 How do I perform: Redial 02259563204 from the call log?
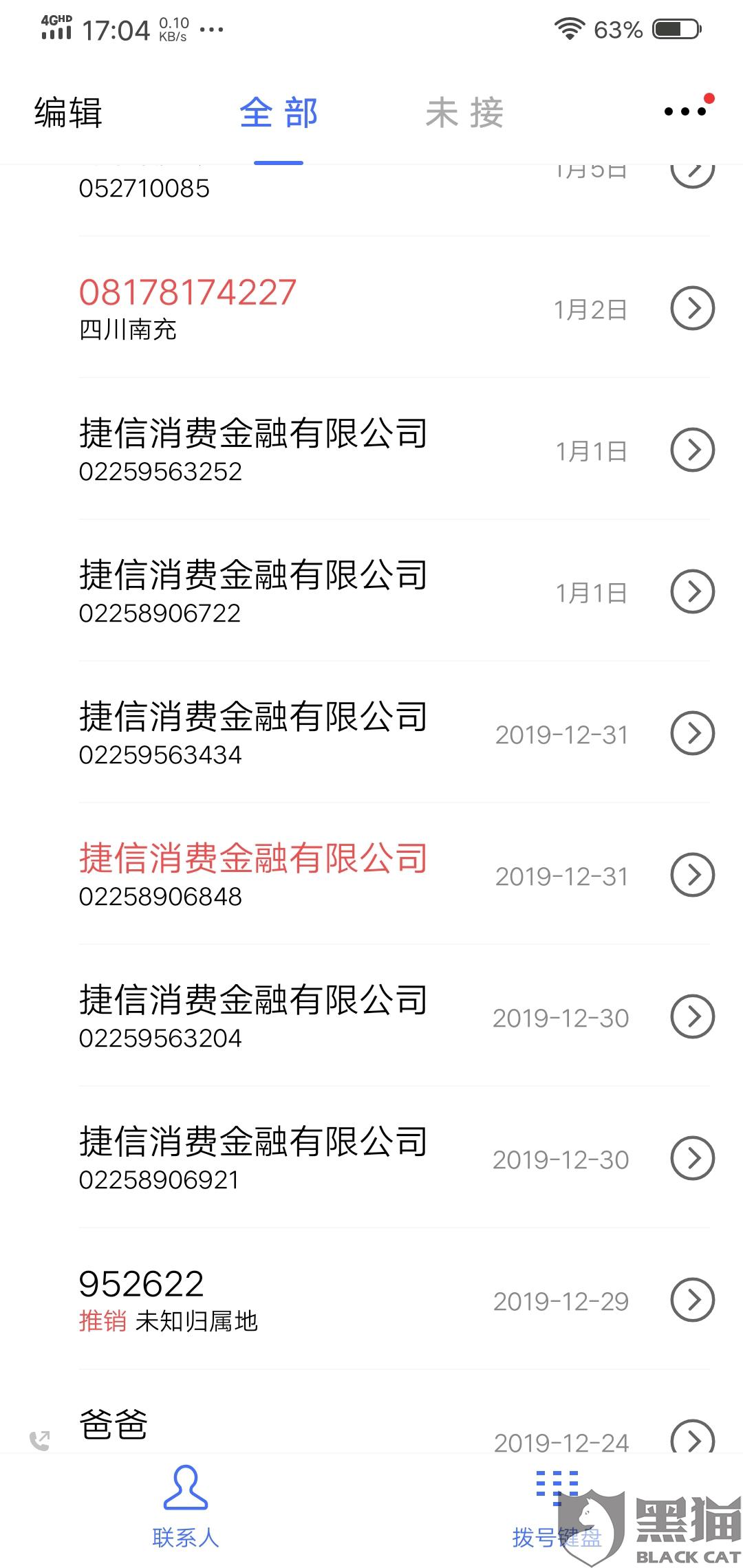[x=275, y=1016]
